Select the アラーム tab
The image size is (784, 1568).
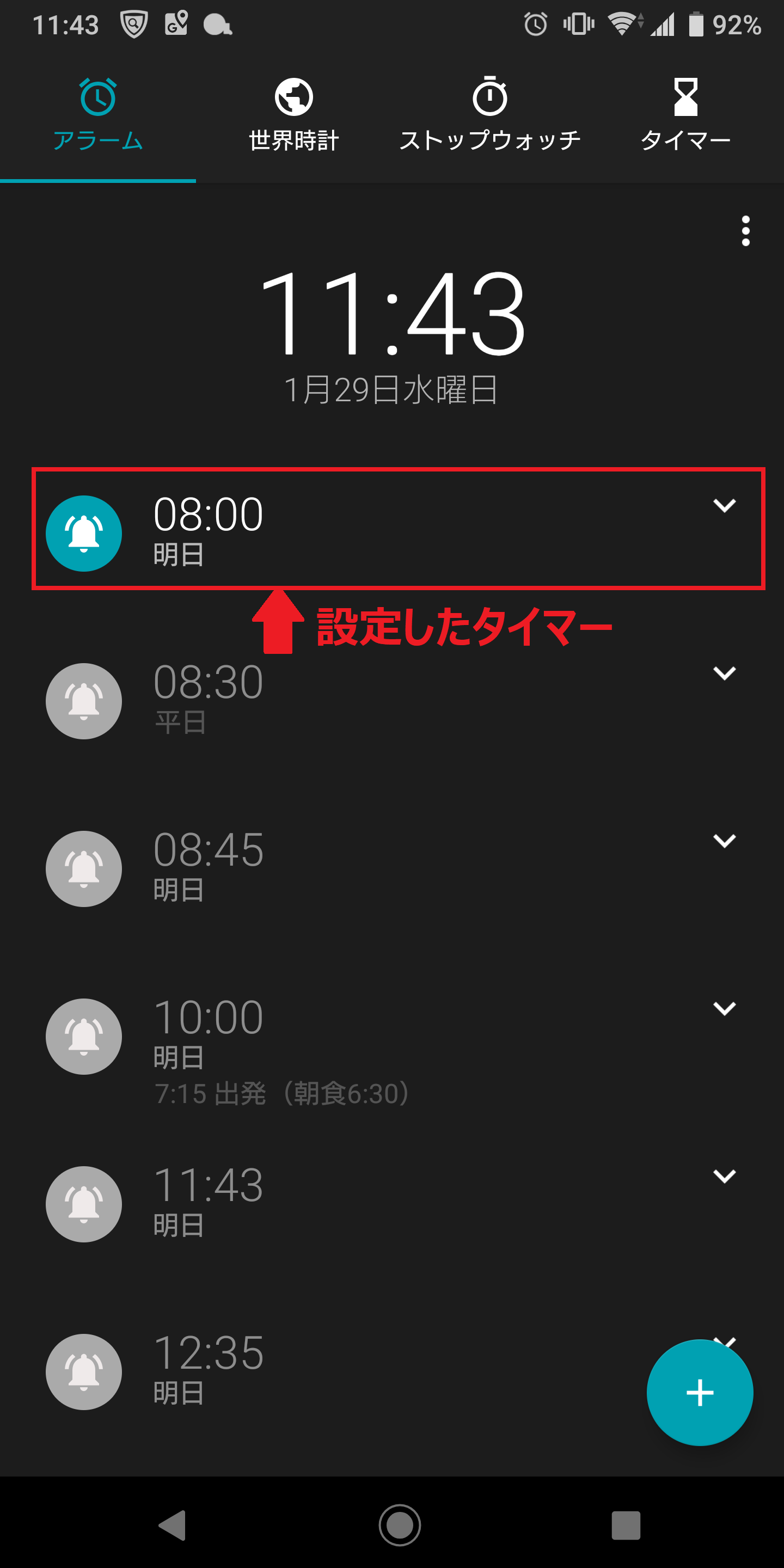tap(97, 115)
